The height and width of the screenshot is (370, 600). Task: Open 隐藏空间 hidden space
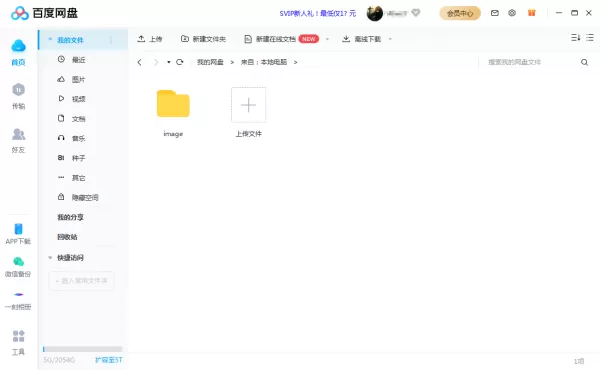pos(82,197)
